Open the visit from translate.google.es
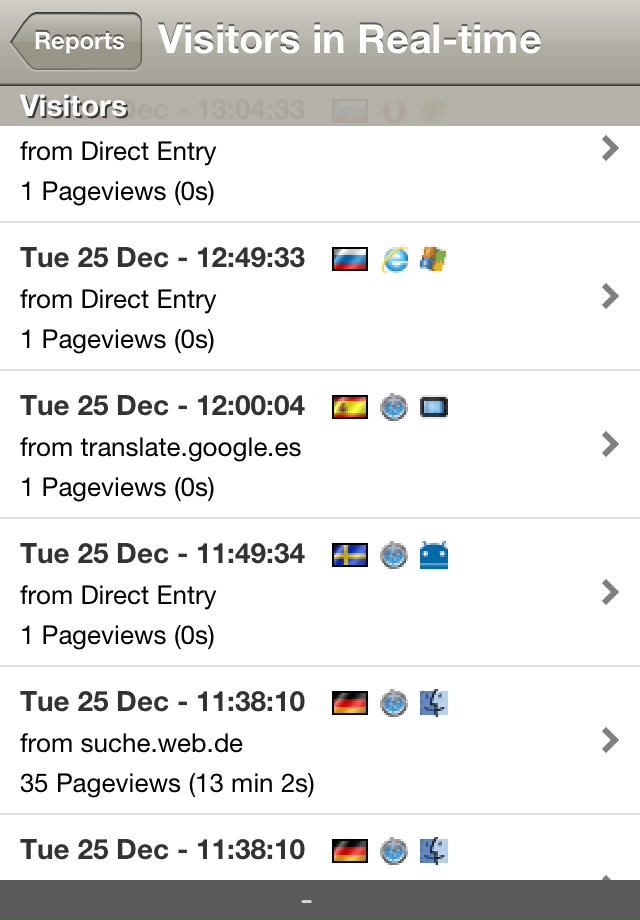Image resolution: width=640 pixels, height=920 pixels. 320,445
